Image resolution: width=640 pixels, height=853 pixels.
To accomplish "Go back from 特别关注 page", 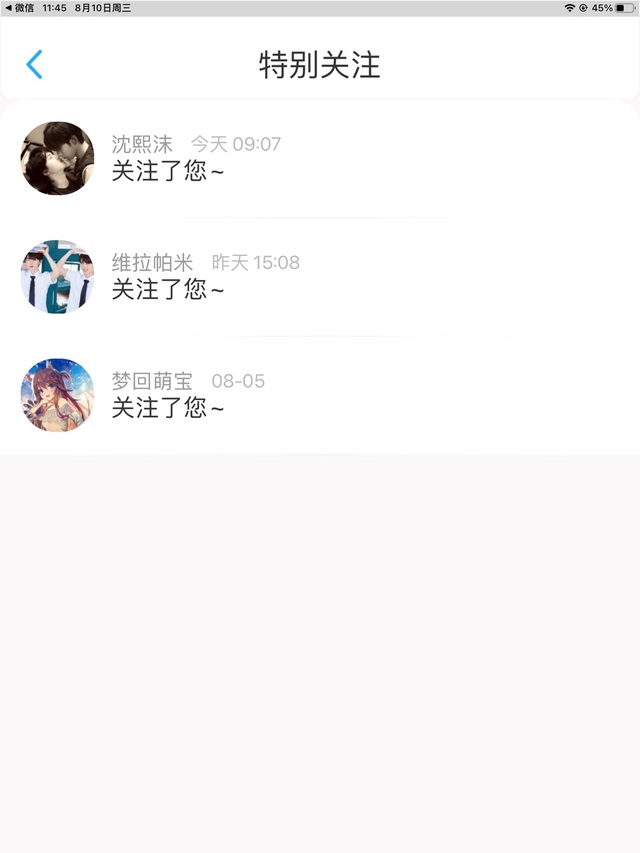I will click(34, 65).
